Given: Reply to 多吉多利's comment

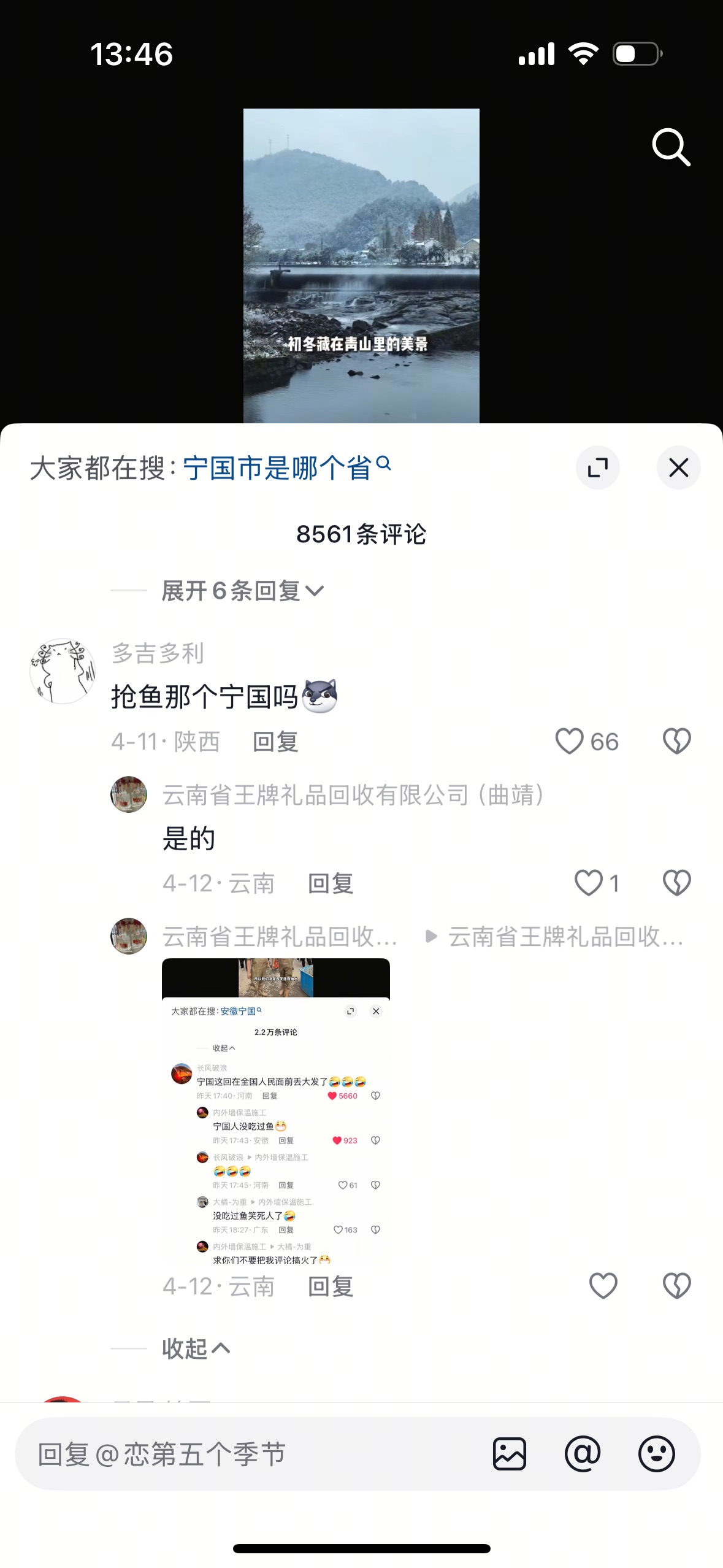Looking at the screenshot, I should pos(275,742).
